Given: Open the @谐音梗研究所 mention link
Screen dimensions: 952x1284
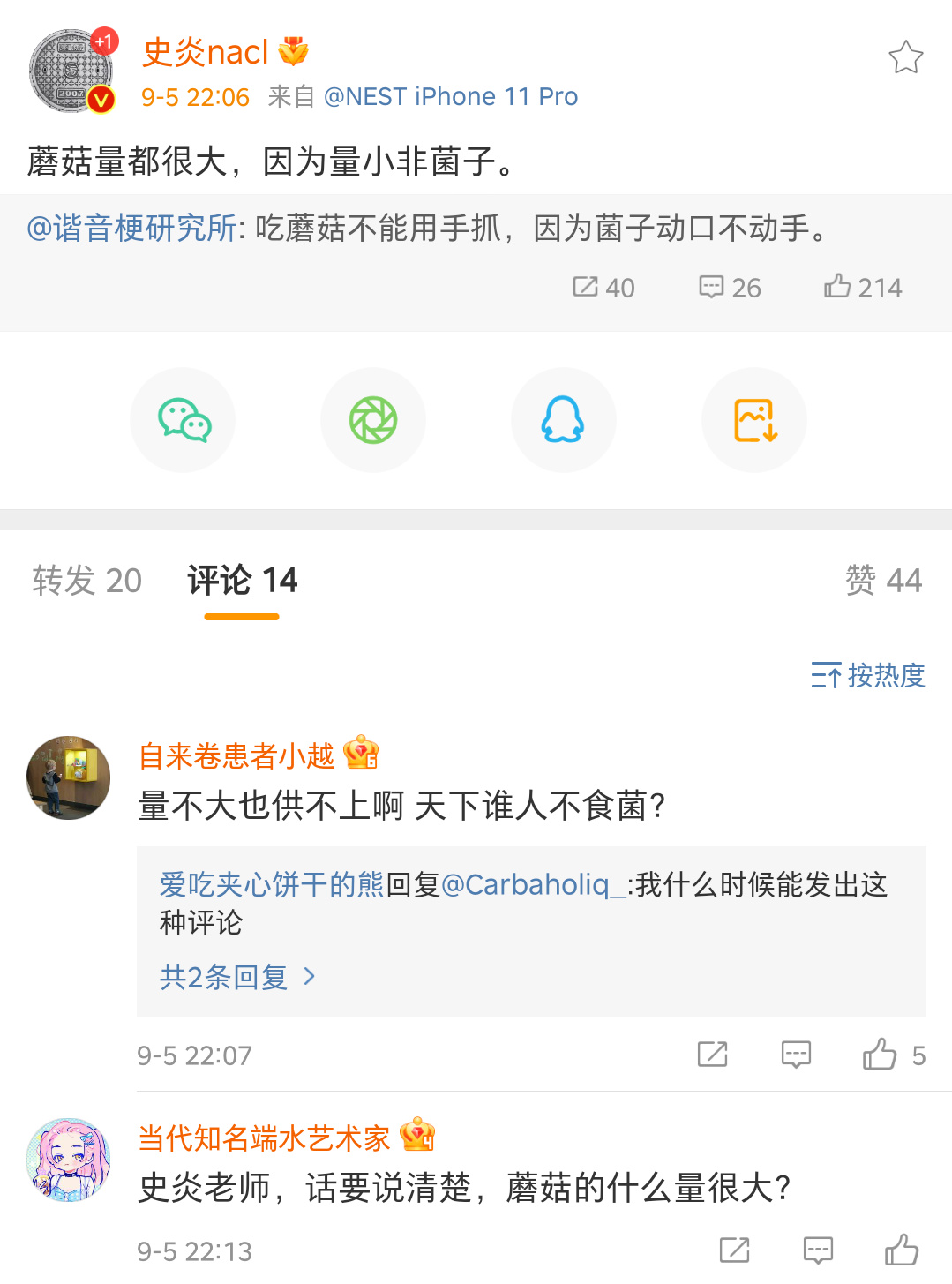Looking at the screenshot, I should tap(132, 229).
